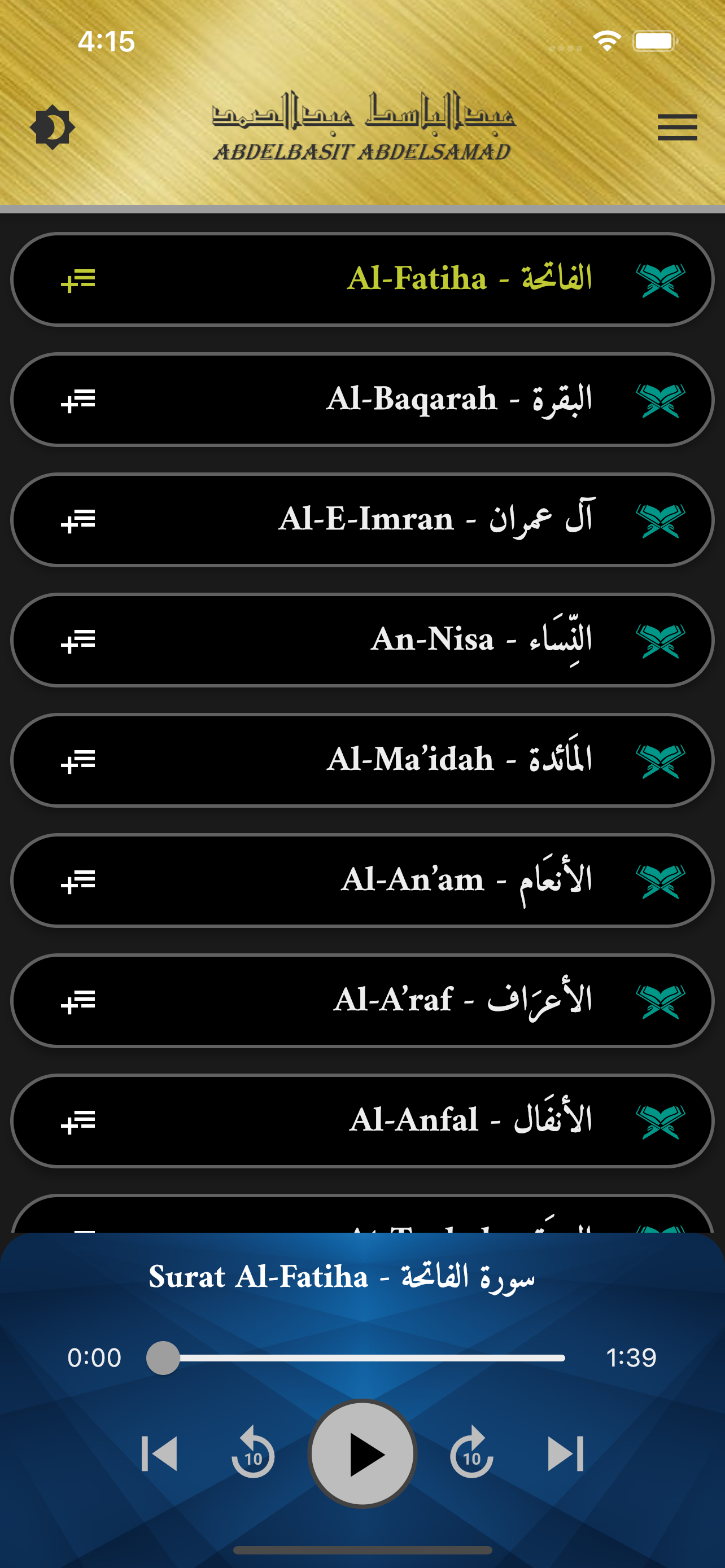Fast forward 10 seconds
The height and width of the screenshot is (1568, 725).
tap(472, 1452)
